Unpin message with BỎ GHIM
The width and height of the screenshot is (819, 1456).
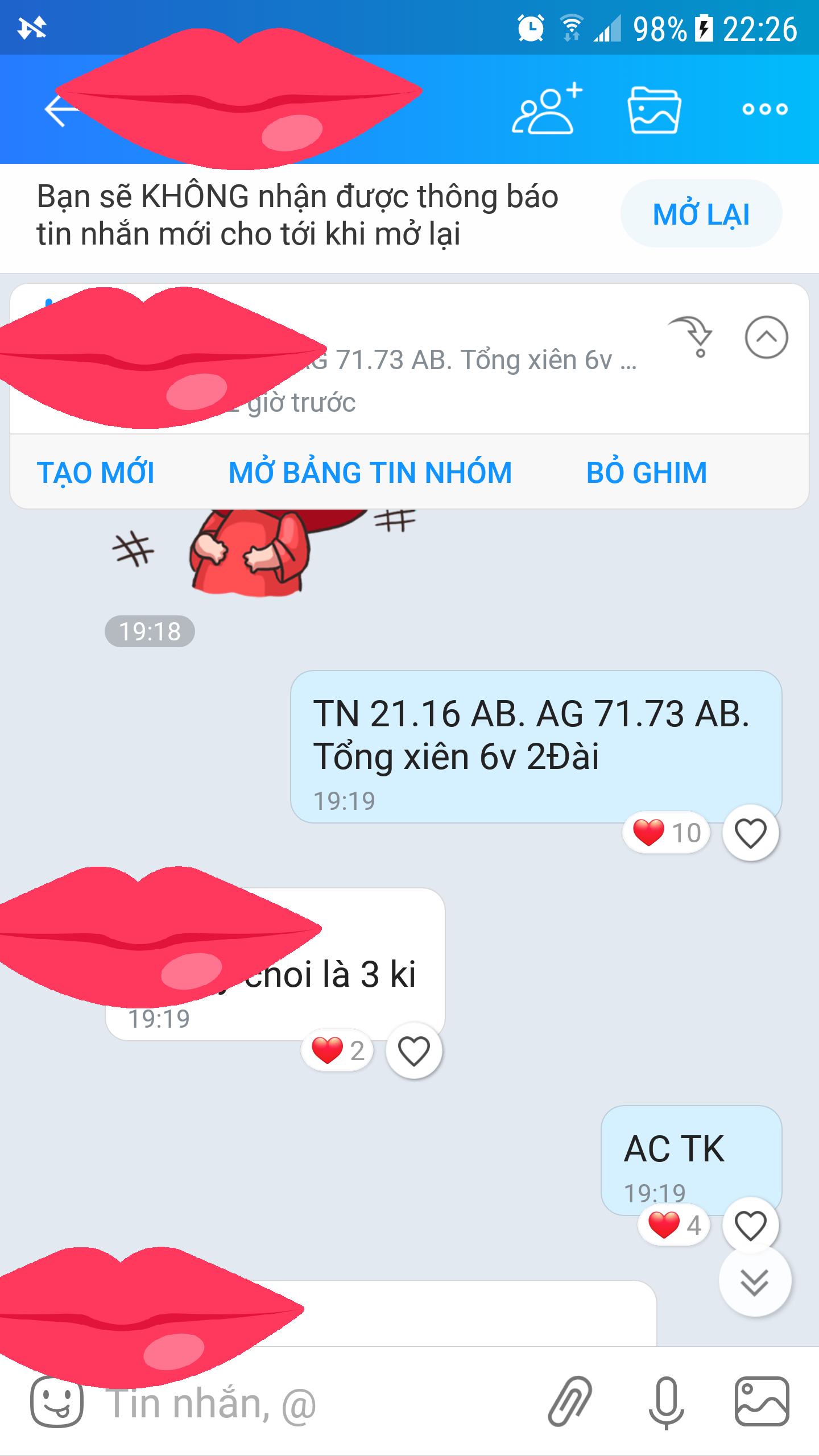pyautogui.click(x=647, y=473)
